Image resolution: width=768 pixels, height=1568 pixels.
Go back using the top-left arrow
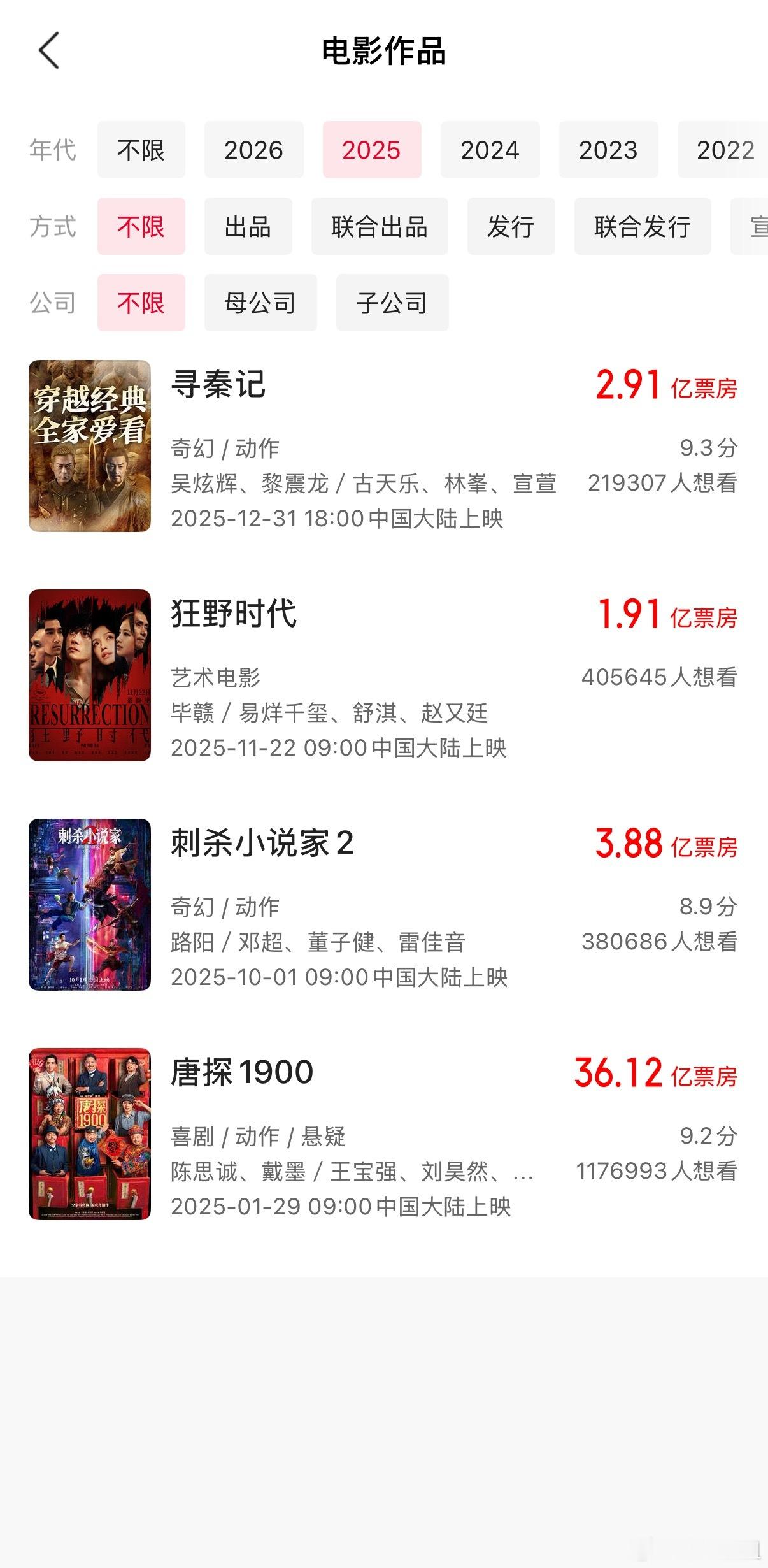pyautogui.click(x=49, y=51)
